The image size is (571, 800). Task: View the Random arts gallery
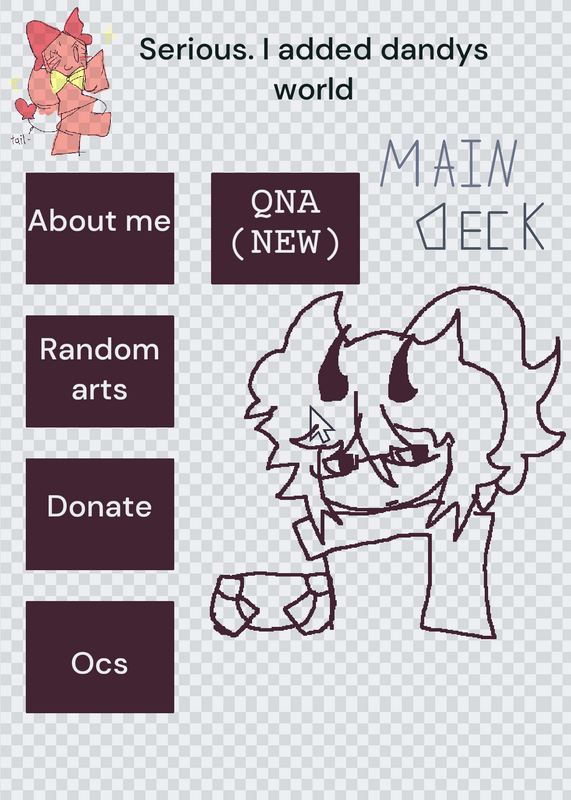point(100,371)
